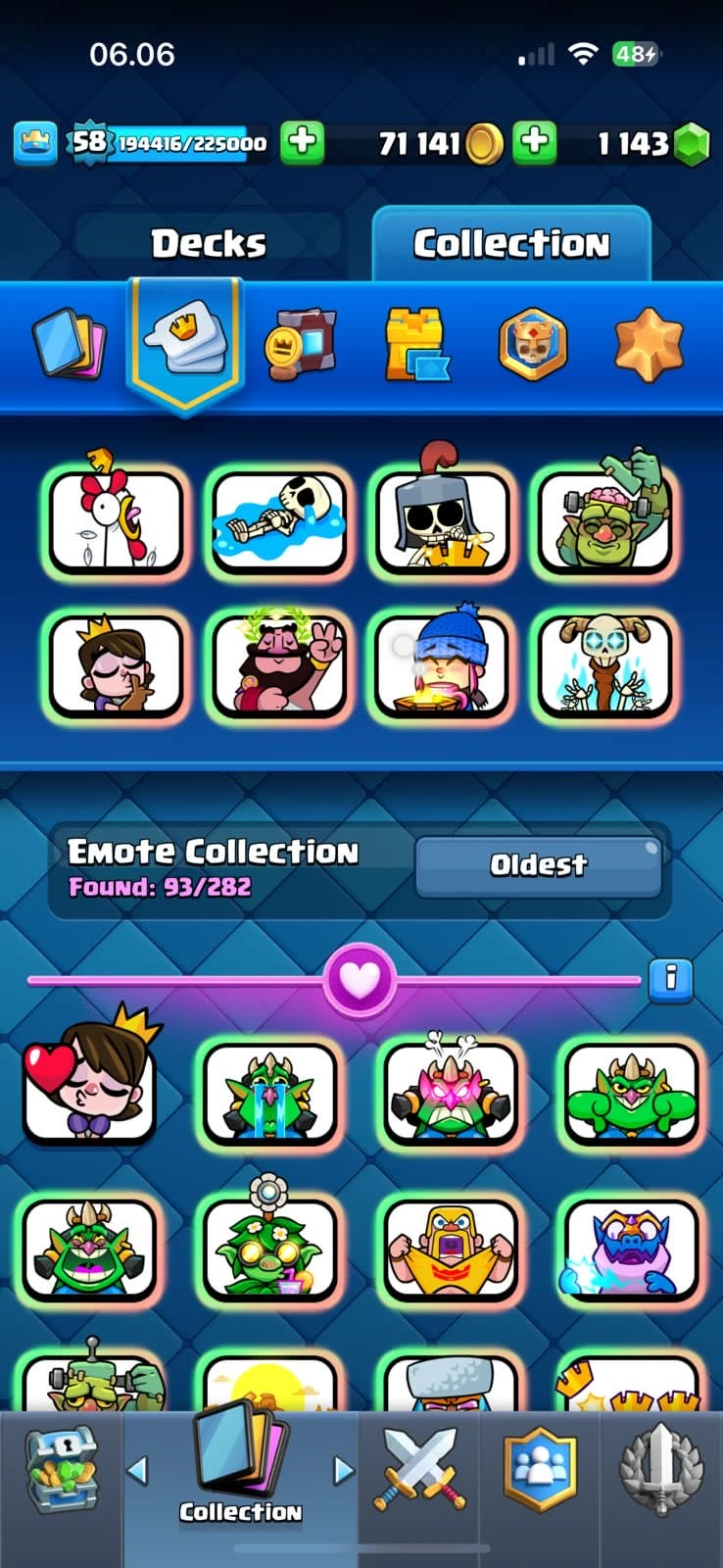Pick the princess heart kiss emote
Viewport: 723px width, 1568px height.
[90, 1083]
